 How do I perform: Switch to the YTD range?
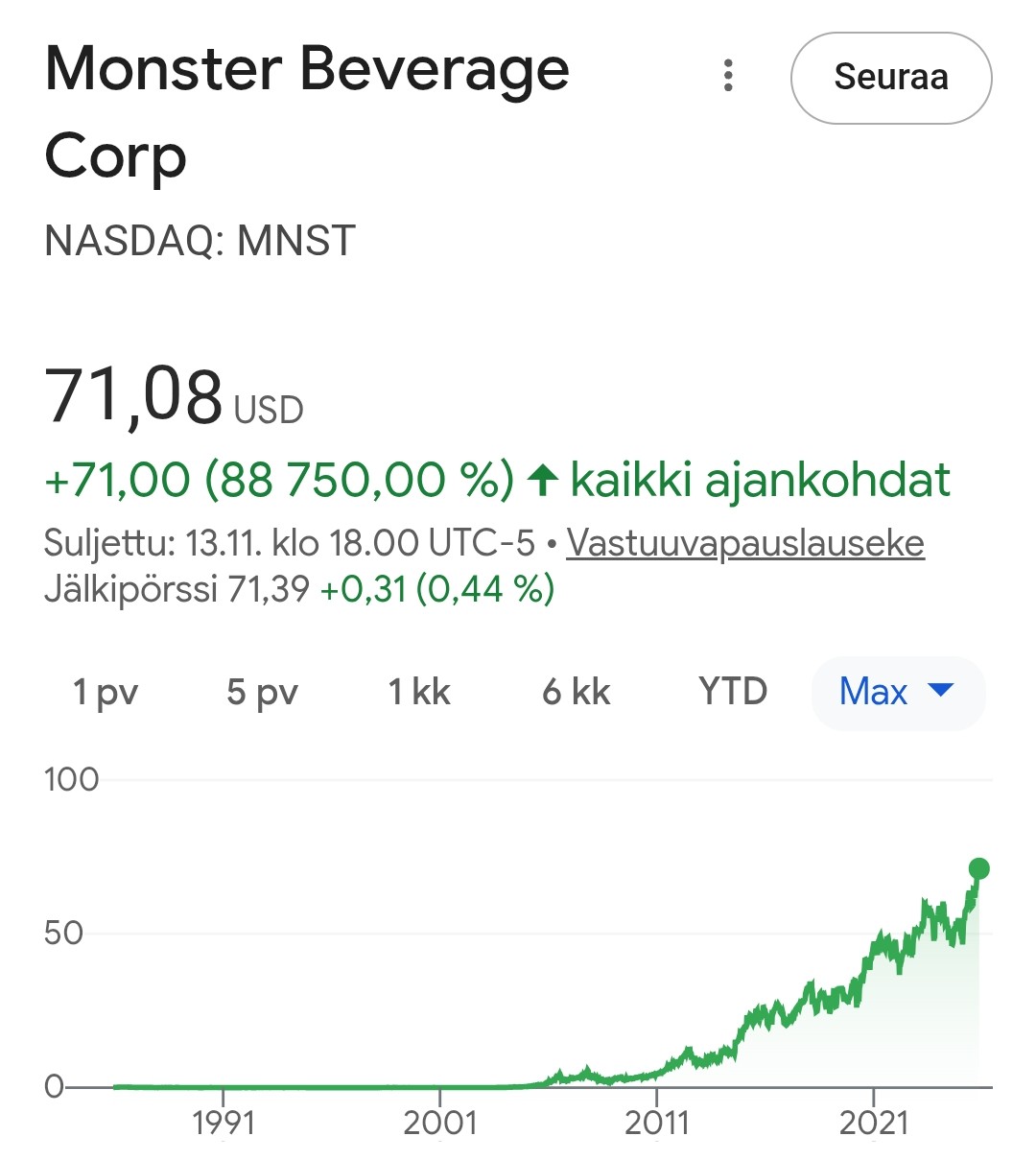(x=733, y=692)
